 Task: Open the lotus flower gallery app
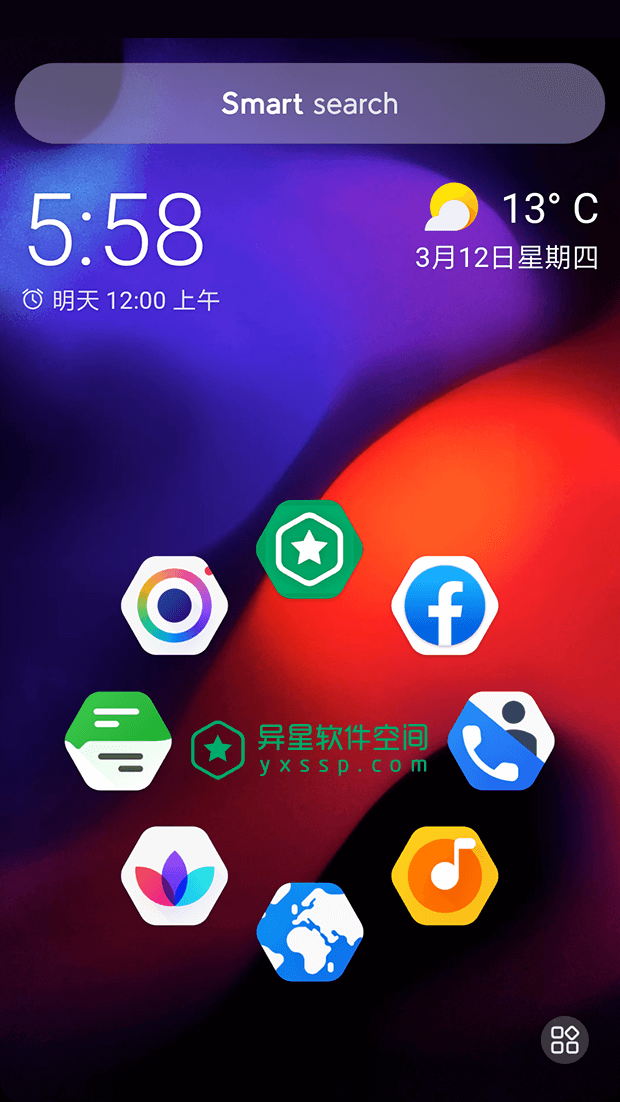(x=175, y=876)
